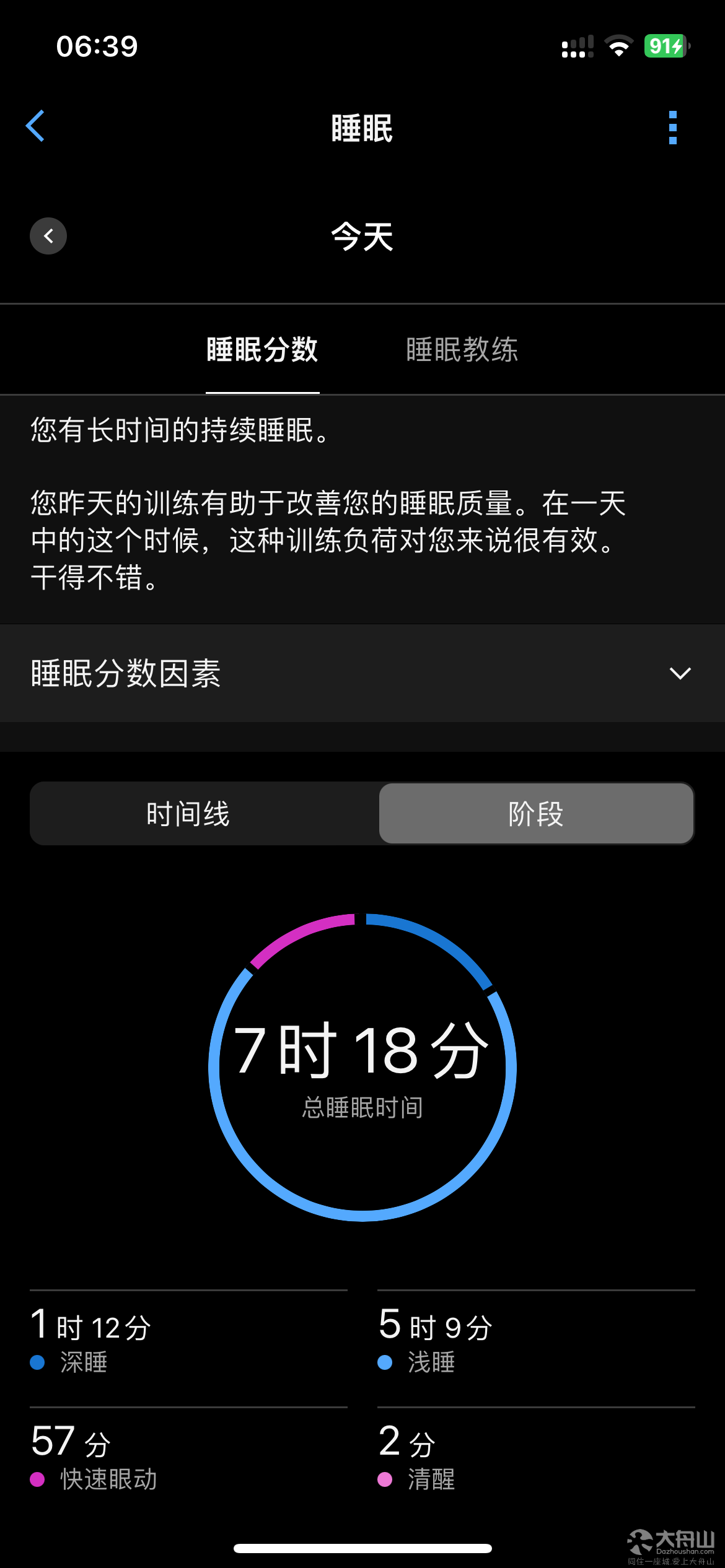Viewport: 725px width, 1568px height.
Task: Switch to the 睡眠教练 tab
Action: pyautogui.click(x=462, y=350)
